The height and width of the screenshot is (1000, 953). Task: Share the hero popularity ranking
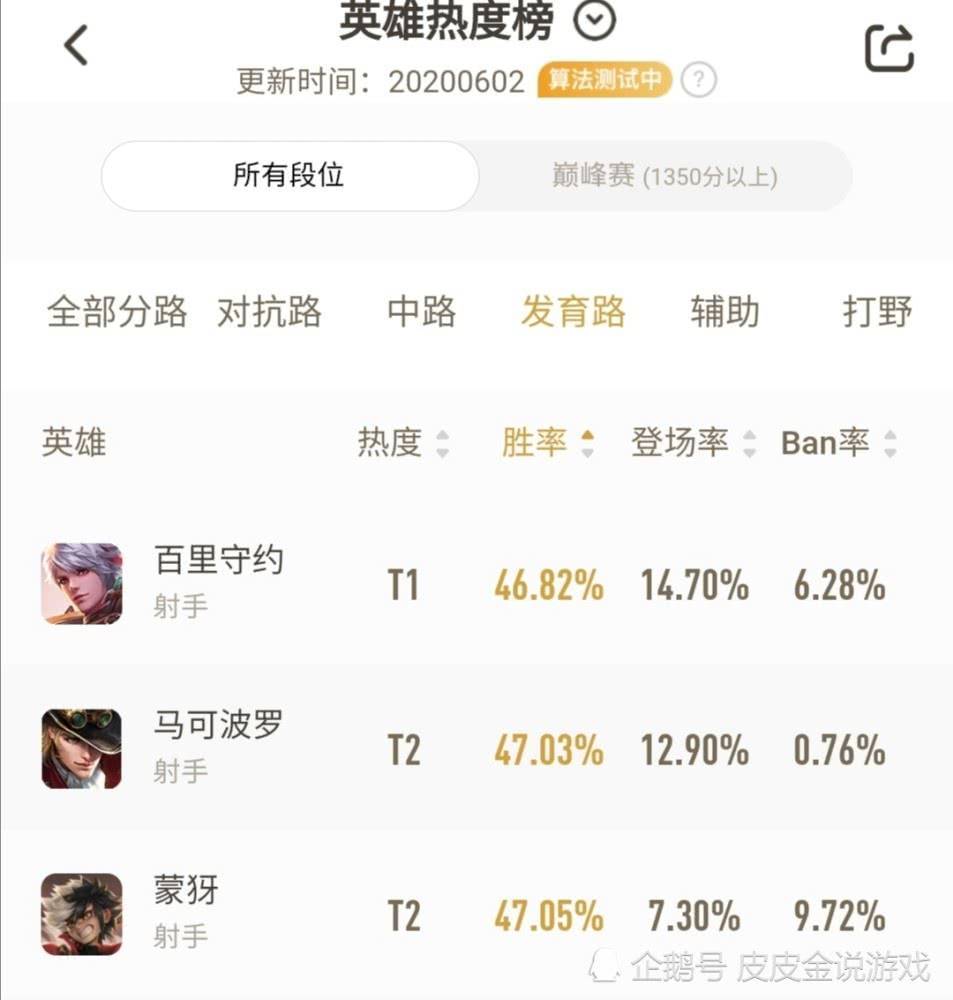click(889, 46)
